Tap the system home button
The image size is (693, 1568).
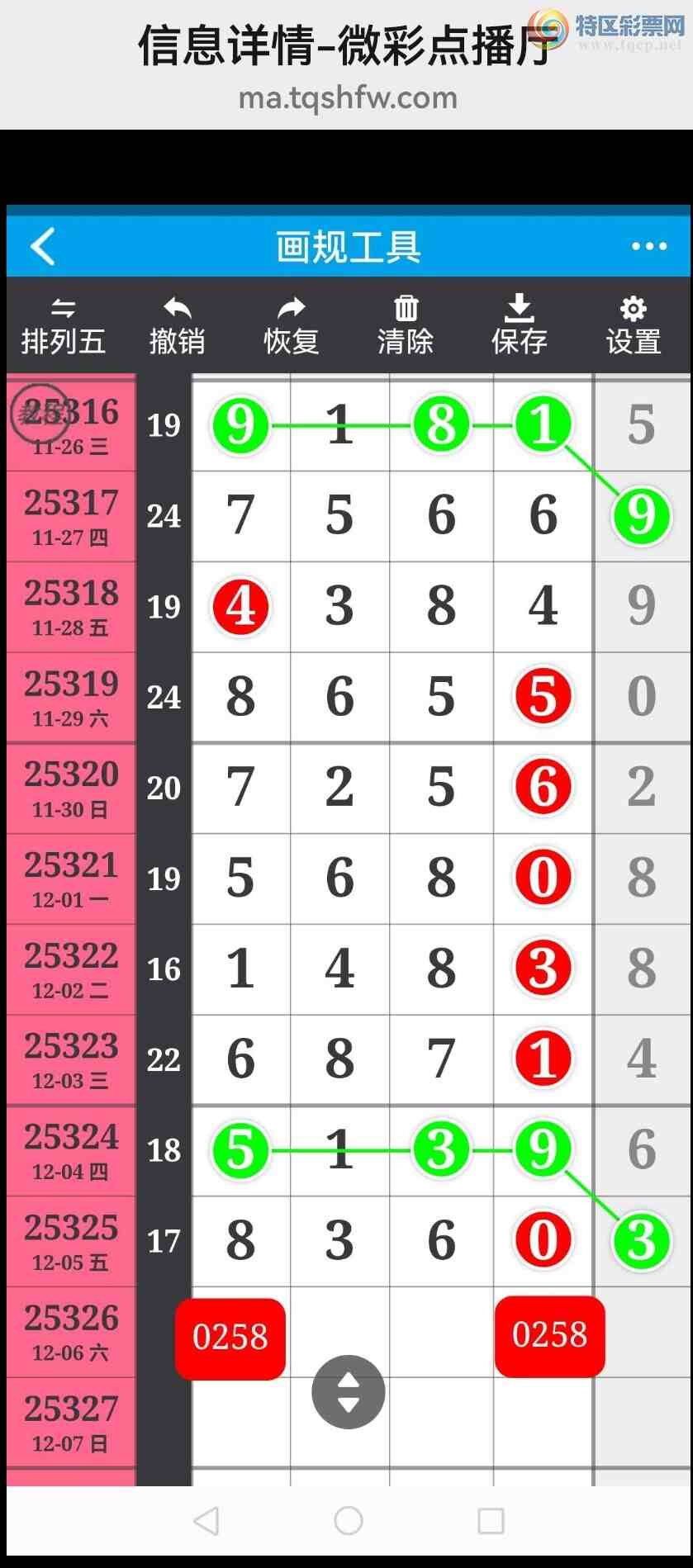348,1520
